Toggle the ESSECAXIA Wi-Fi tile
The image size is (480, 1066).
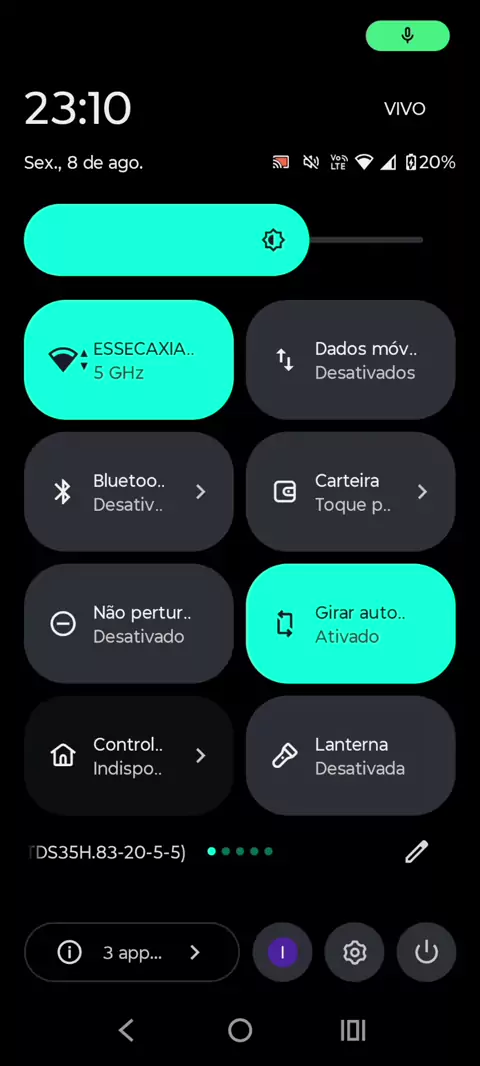[128, 360]
